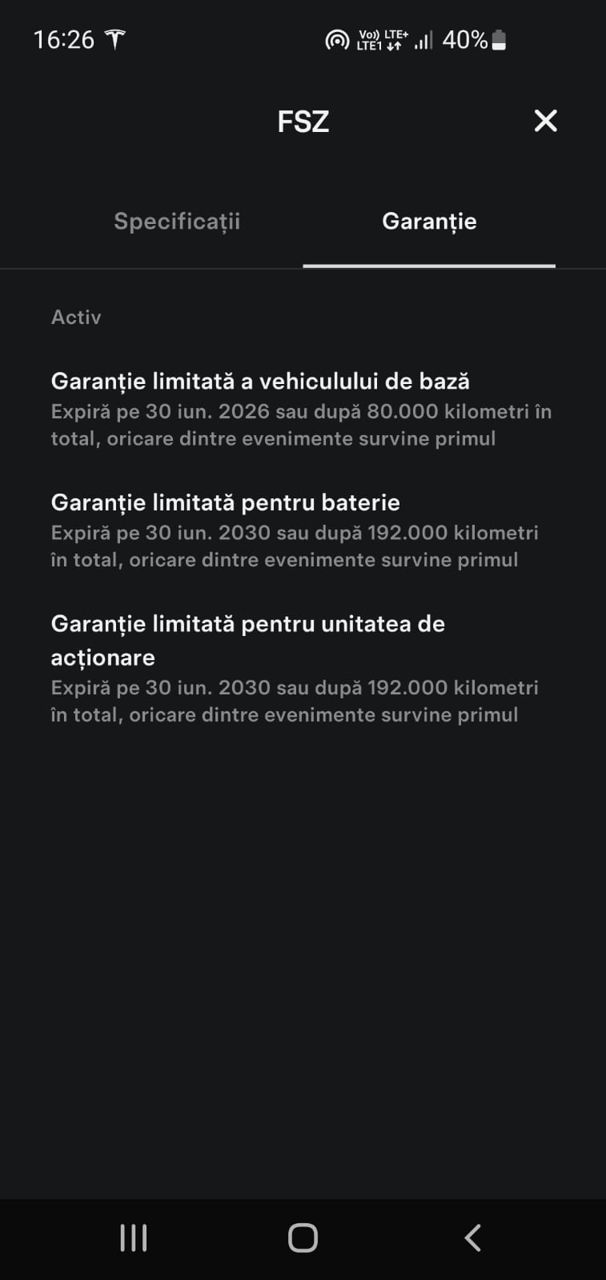Open recent apps from the navigation bar
Image resolution: width=606 pixels, height=1280 pixels.
click(x=133, y=1237)
